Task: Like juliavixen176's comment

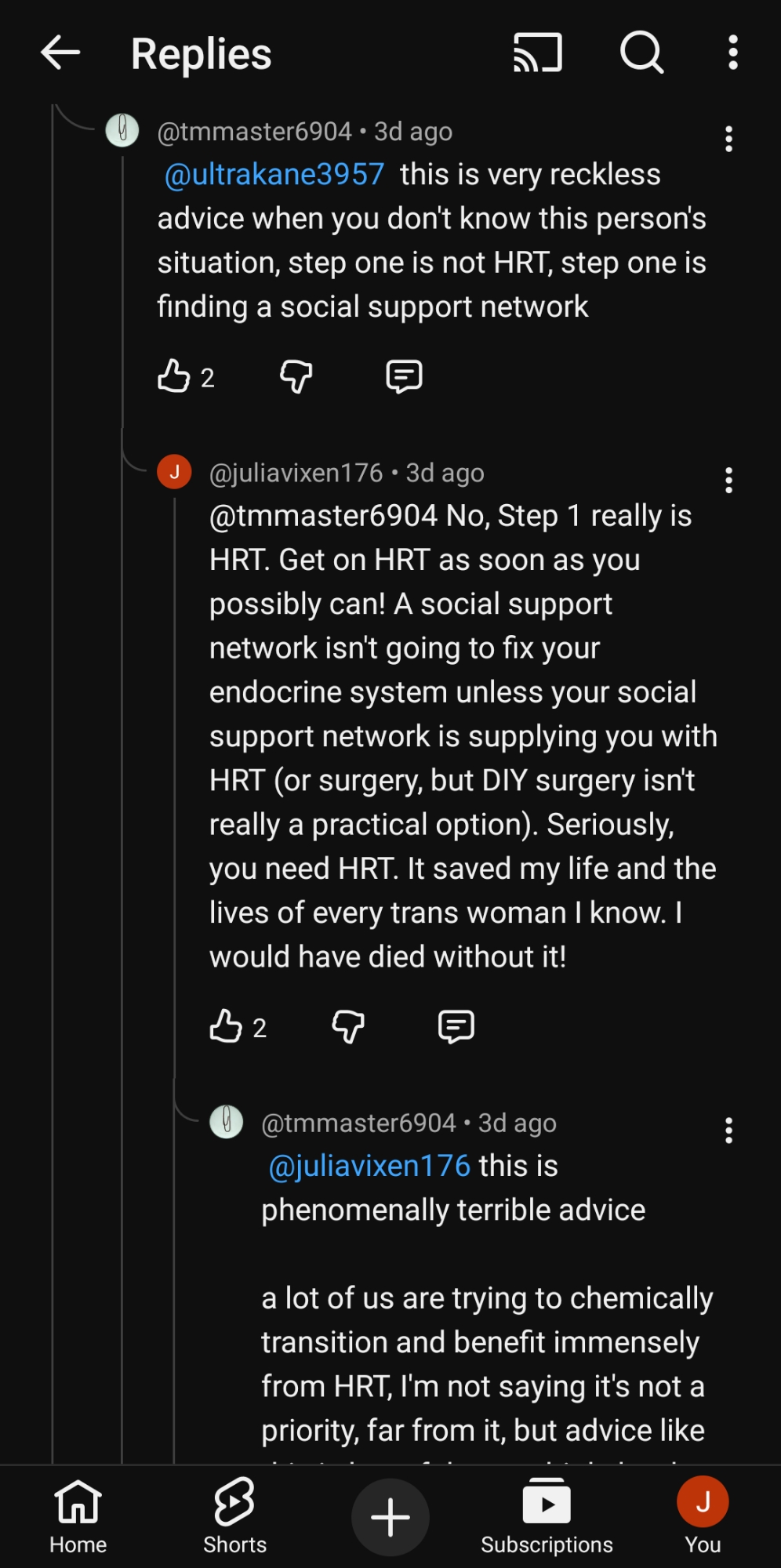Action: coord(226,1026)
